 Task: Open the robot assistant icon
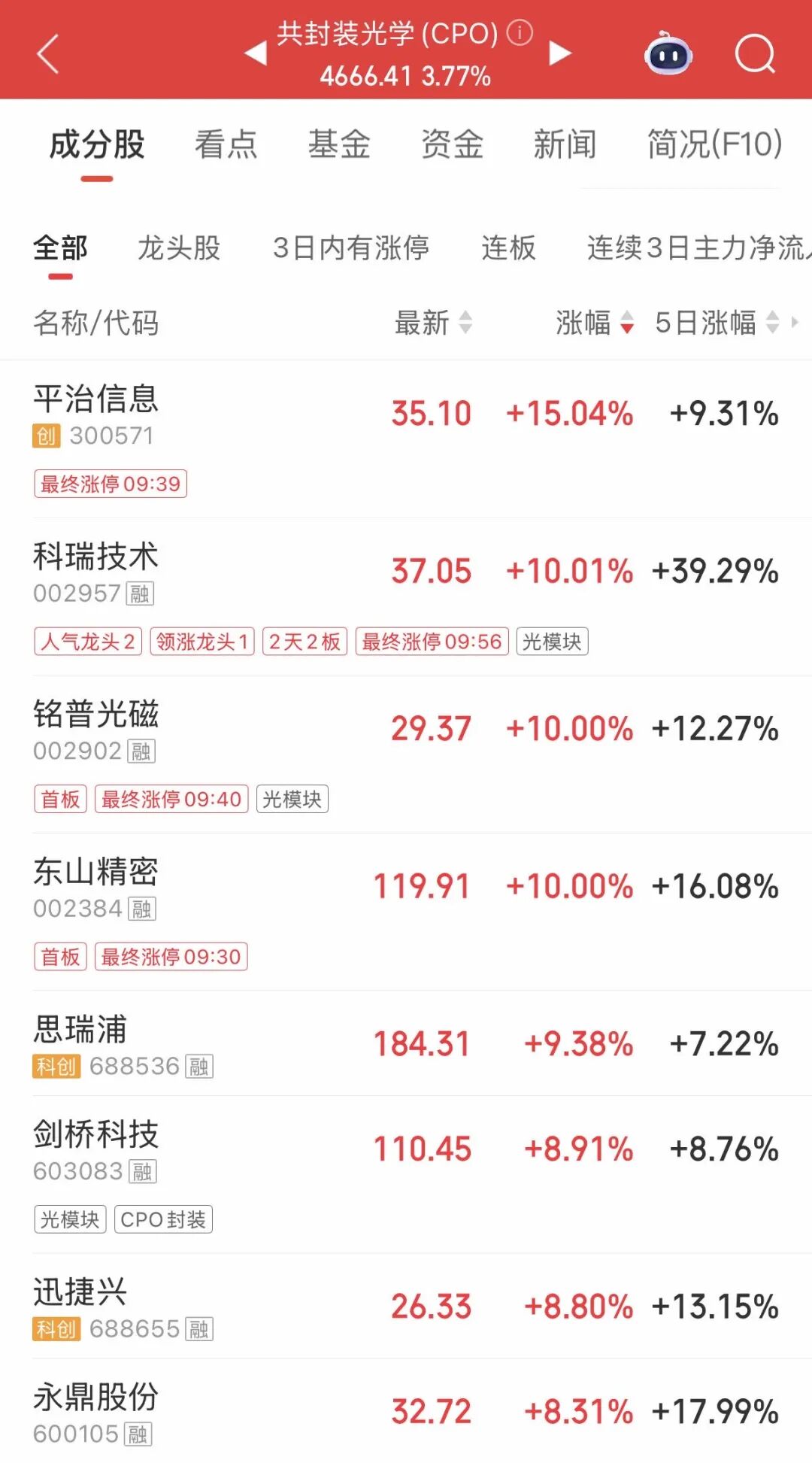click(x=668, y=54)
